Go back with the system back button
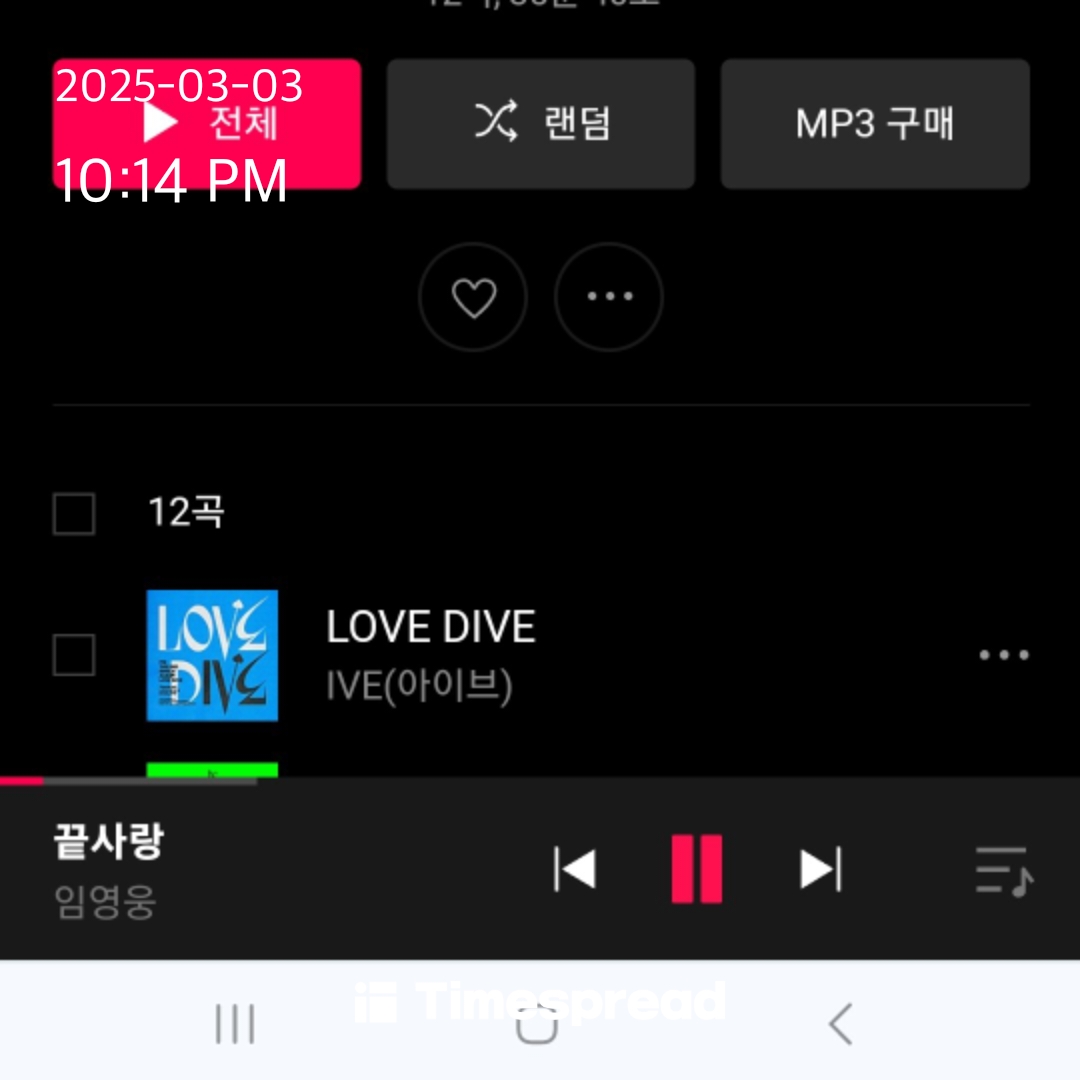Viewport: 1080px width, 1080px height. tap(840, 1024)
